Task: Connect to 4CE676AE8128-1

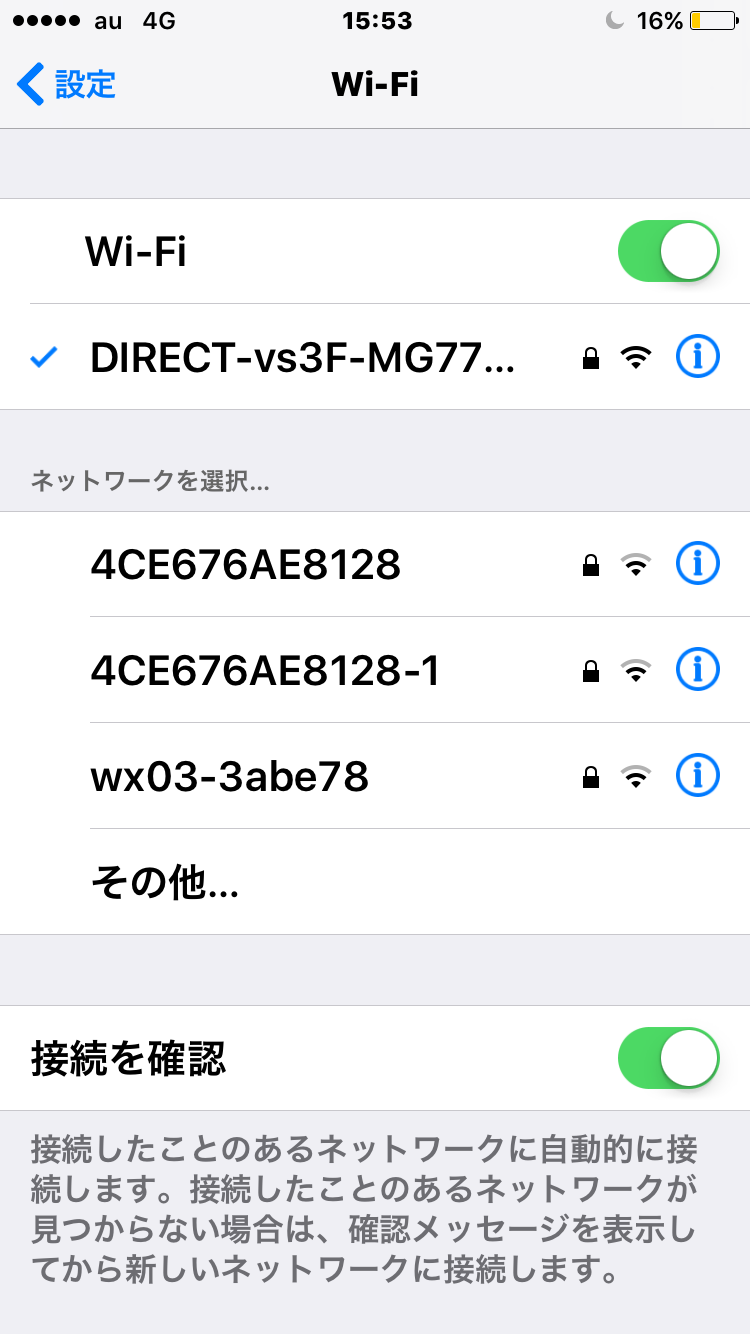Action: [375, 670]
